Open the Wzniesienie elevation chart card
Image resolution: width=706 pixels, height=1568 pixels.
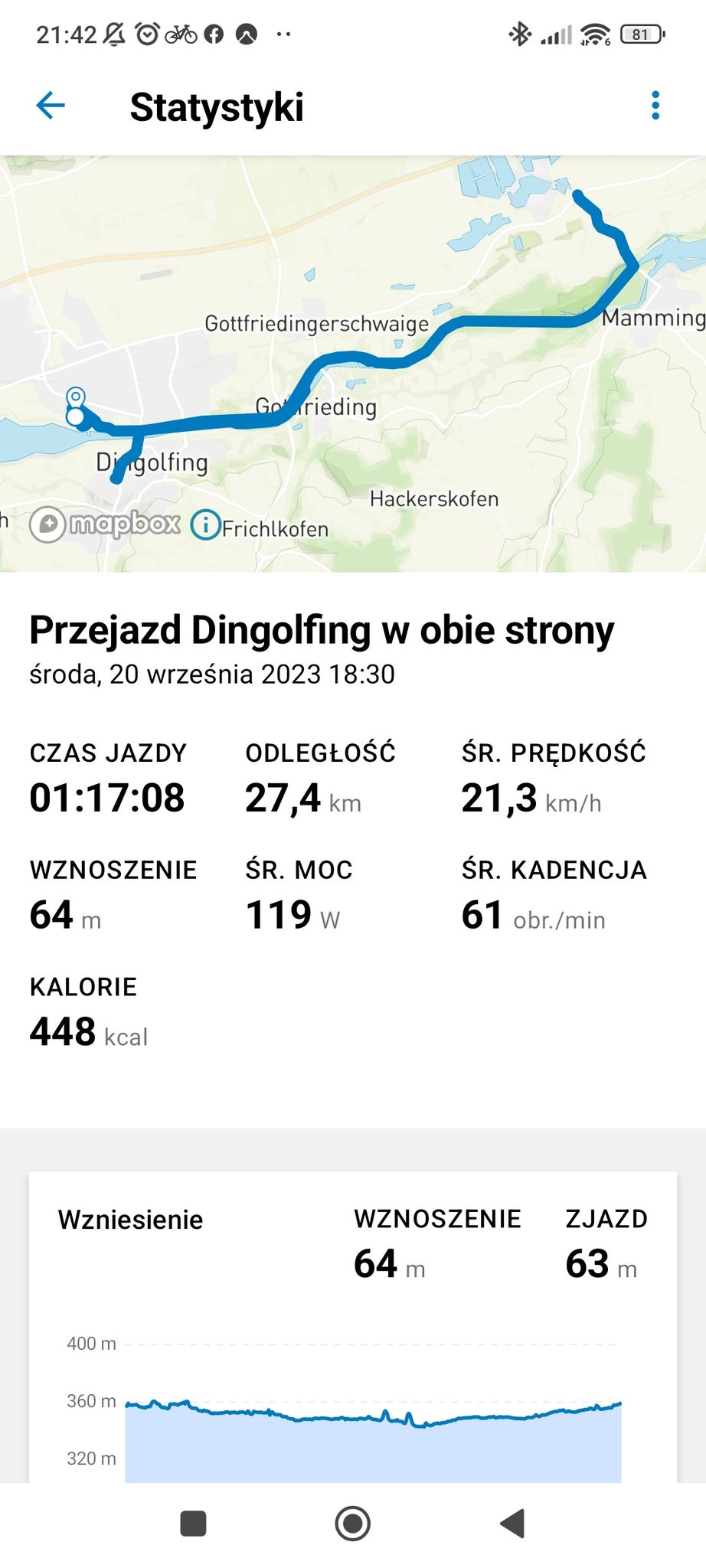[353, 1327]
